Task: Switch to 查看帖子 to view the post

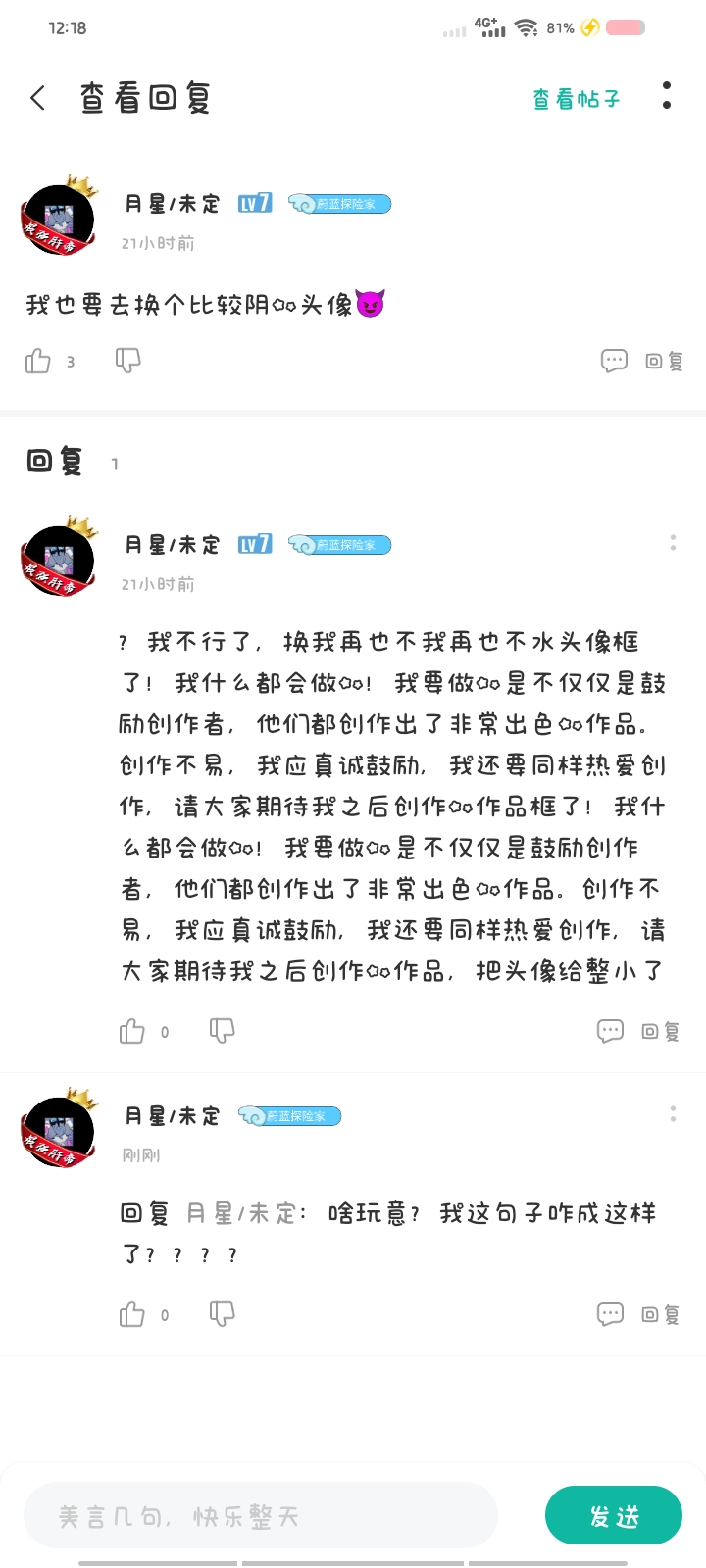Action: pos(577,97)
